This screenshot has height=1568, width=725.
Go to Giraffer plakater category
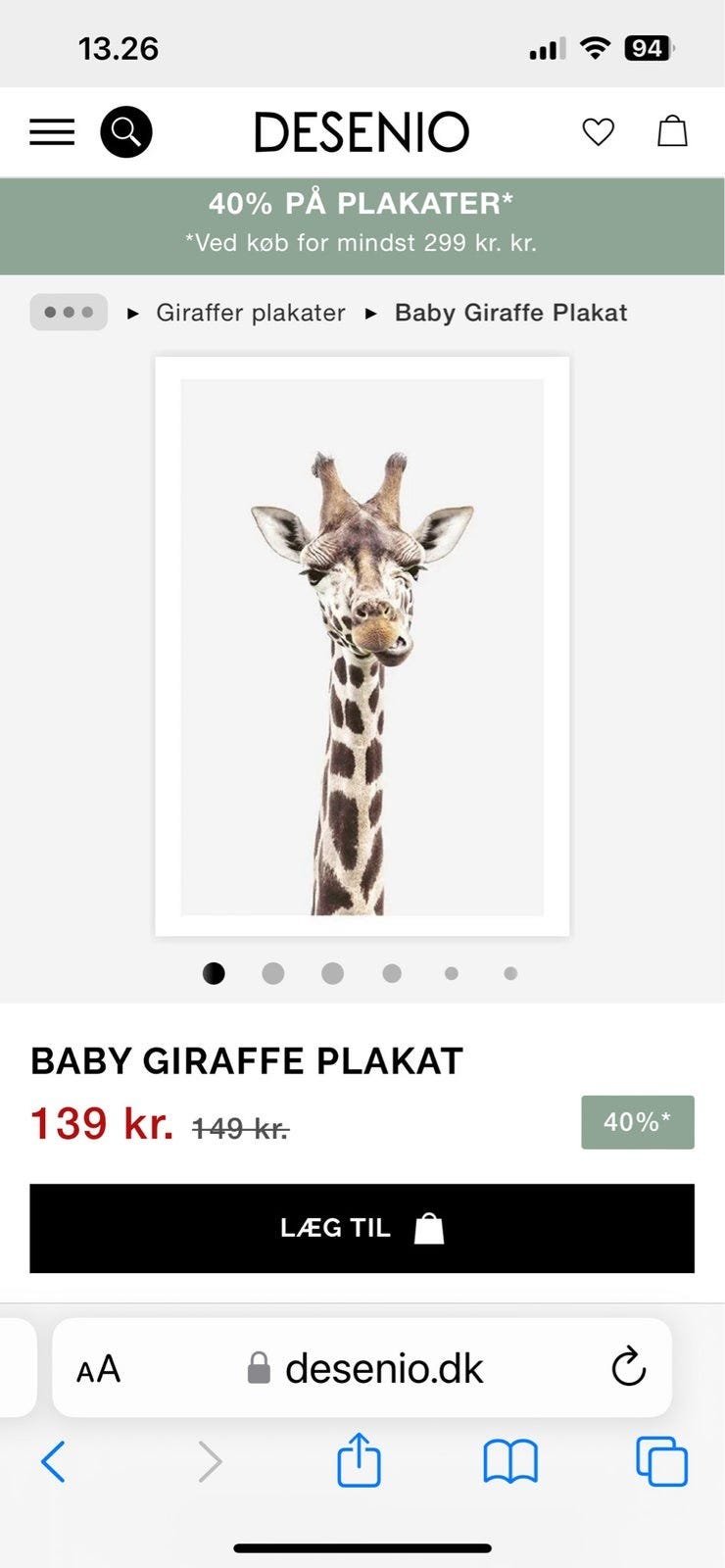[x=251, y=313]
